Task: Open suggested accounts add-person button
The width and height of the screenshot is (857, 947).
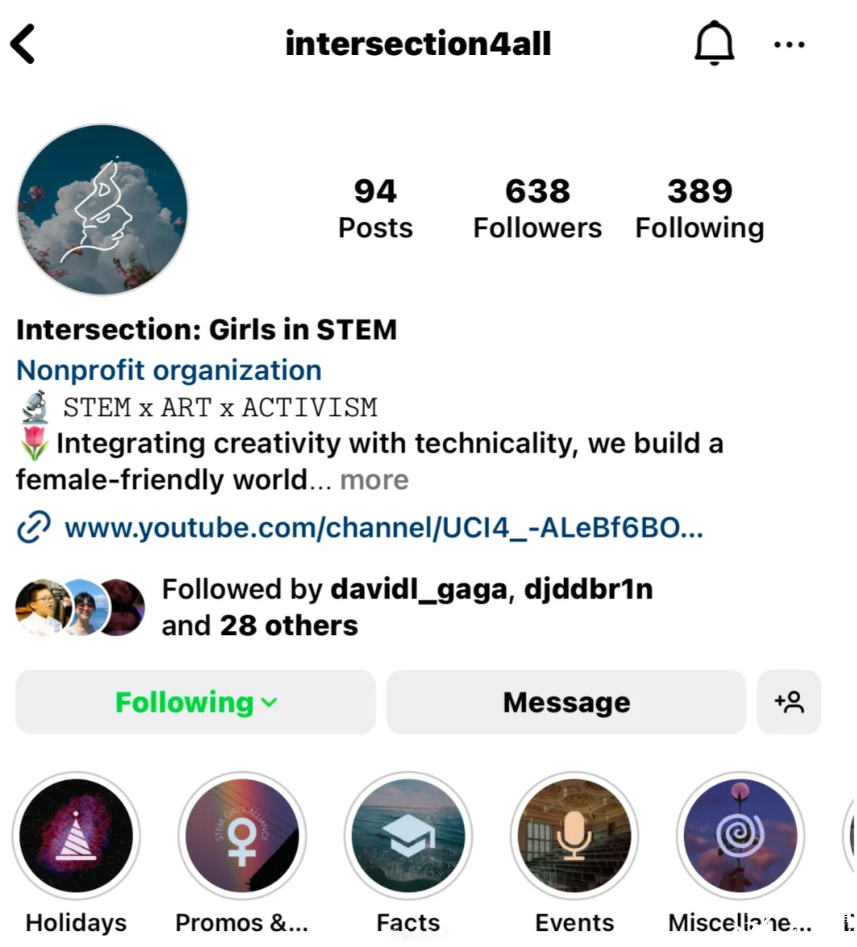Action: click(789, 702)
